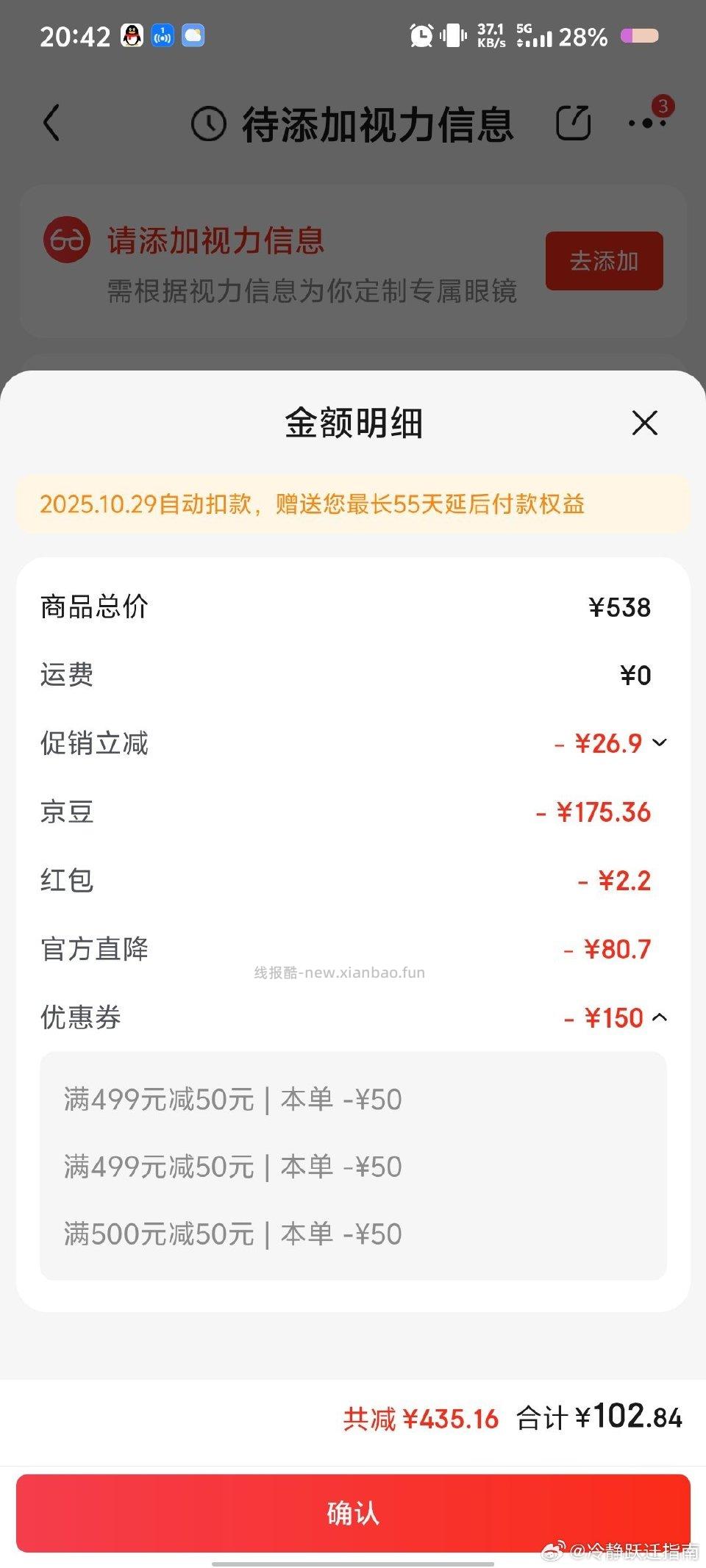Screen dimensions: 706x1568
Task: Close the 金额明细 amount detail panel
Action: (x=644, y=423)
